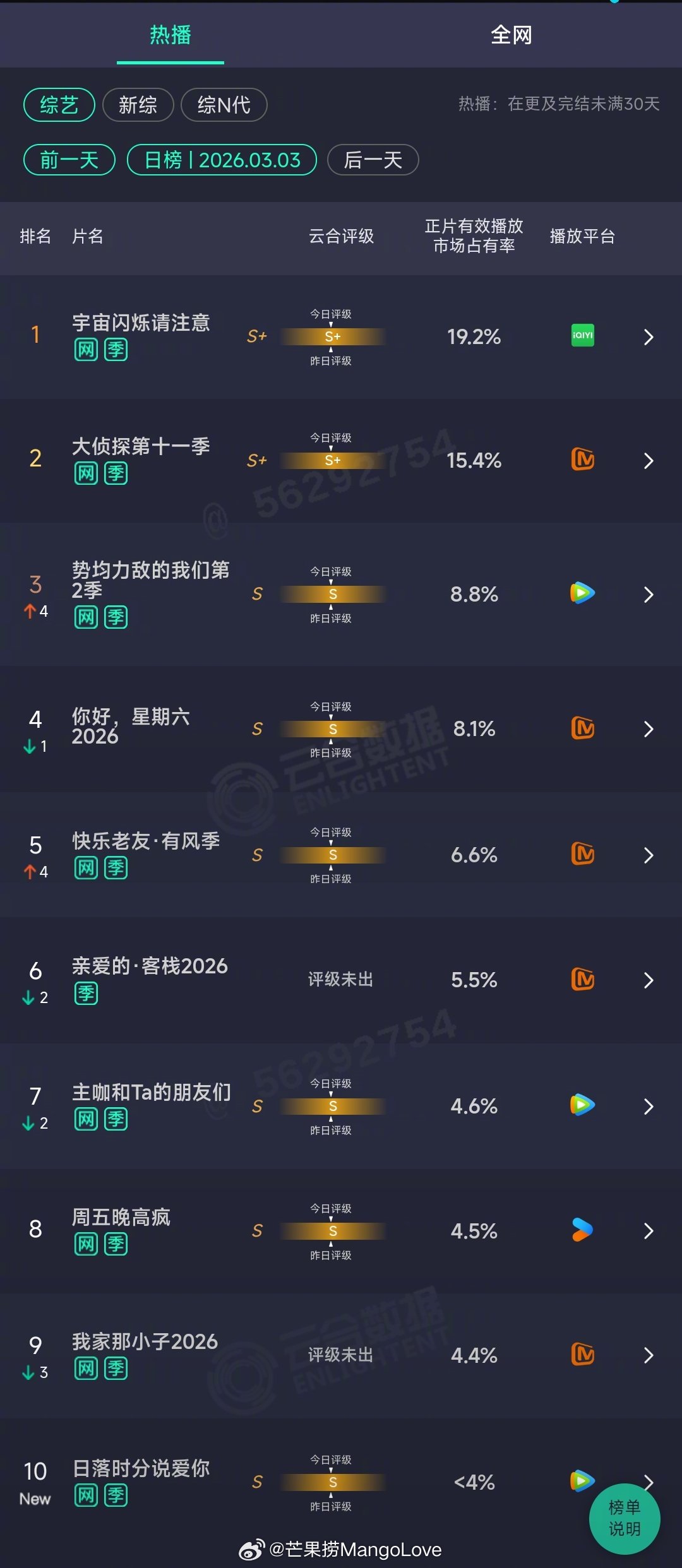The width and height of the screenshot is (682, 1568).
Task: Switch to the 全网 tab
Action: coord(511,36)
